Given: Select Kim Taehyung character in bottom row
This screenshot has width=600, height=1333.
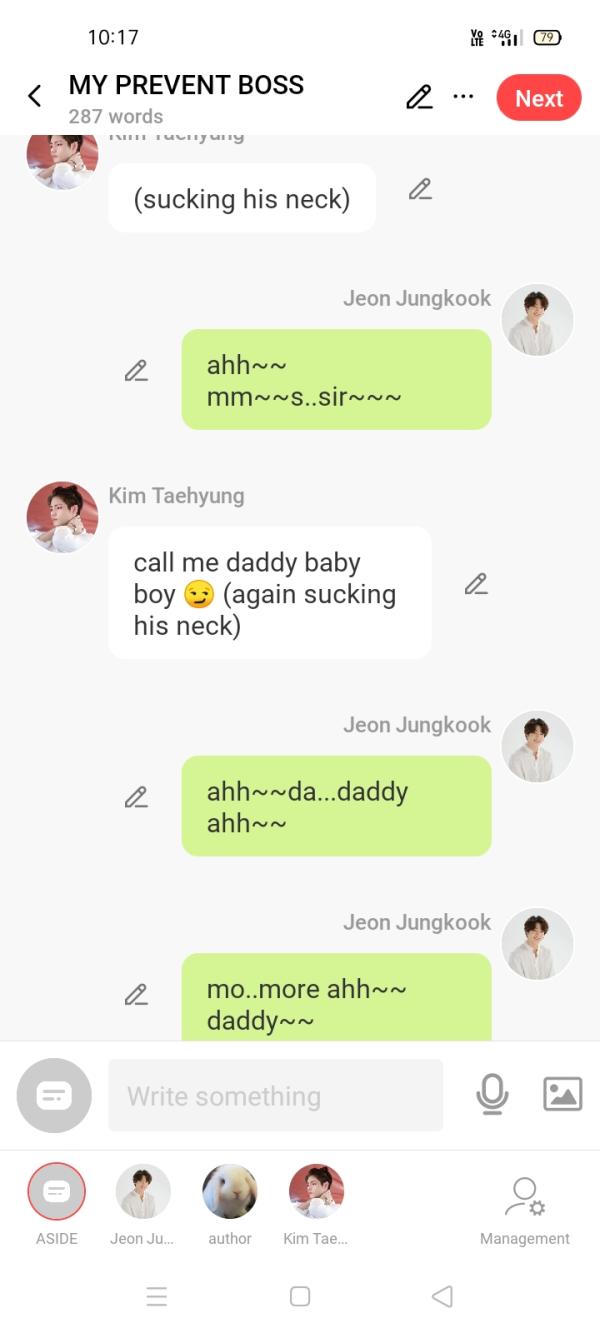Looking at the screenshot, I should tap(316, 1192).
